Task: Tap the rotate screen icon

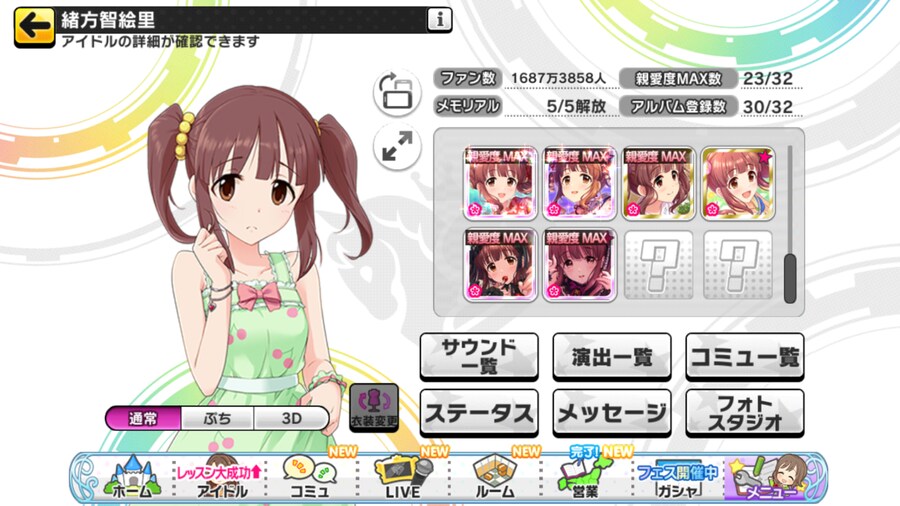Action: (x=398, y=93)
